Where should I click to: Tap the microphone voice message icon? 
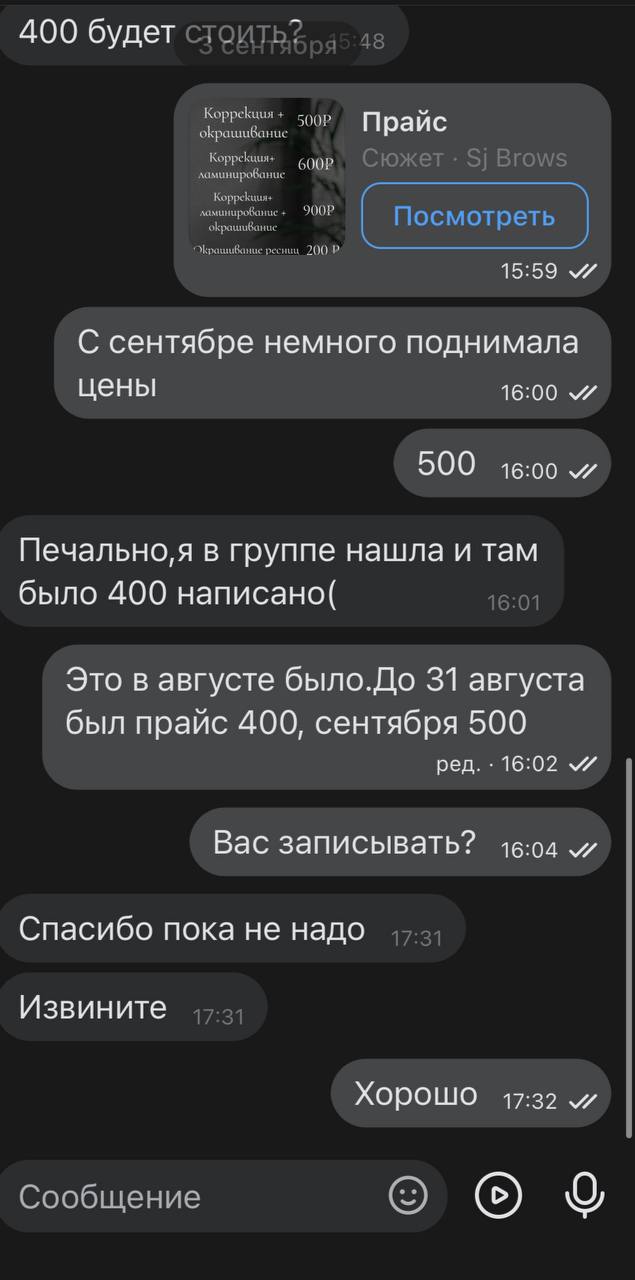[x=585, y=1195]
